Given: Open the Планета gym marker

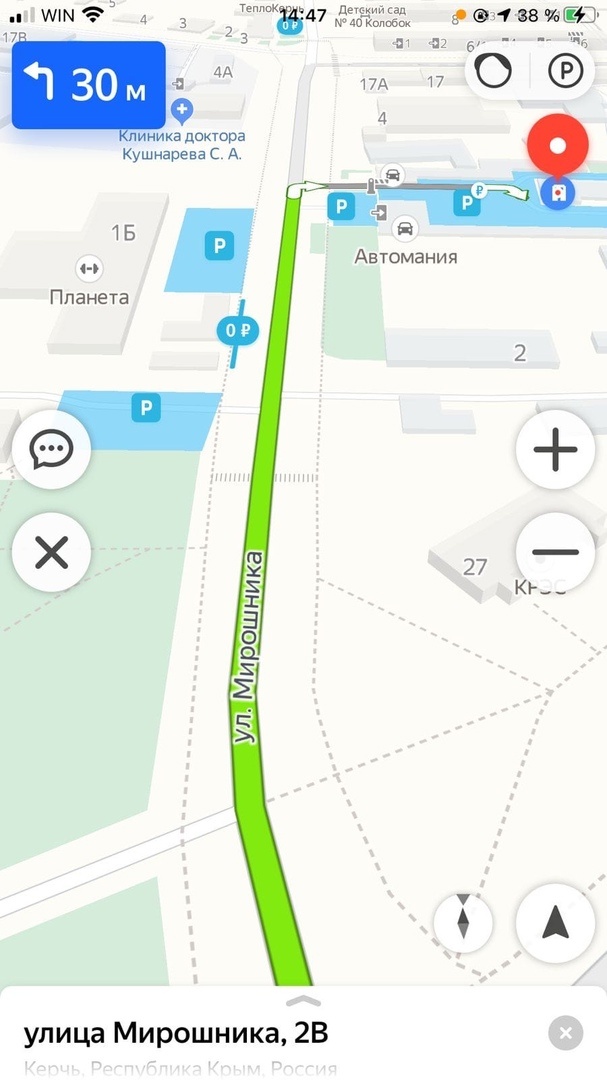Looking at the screenshot, I should pyautogui.click(x=89, y=268).
